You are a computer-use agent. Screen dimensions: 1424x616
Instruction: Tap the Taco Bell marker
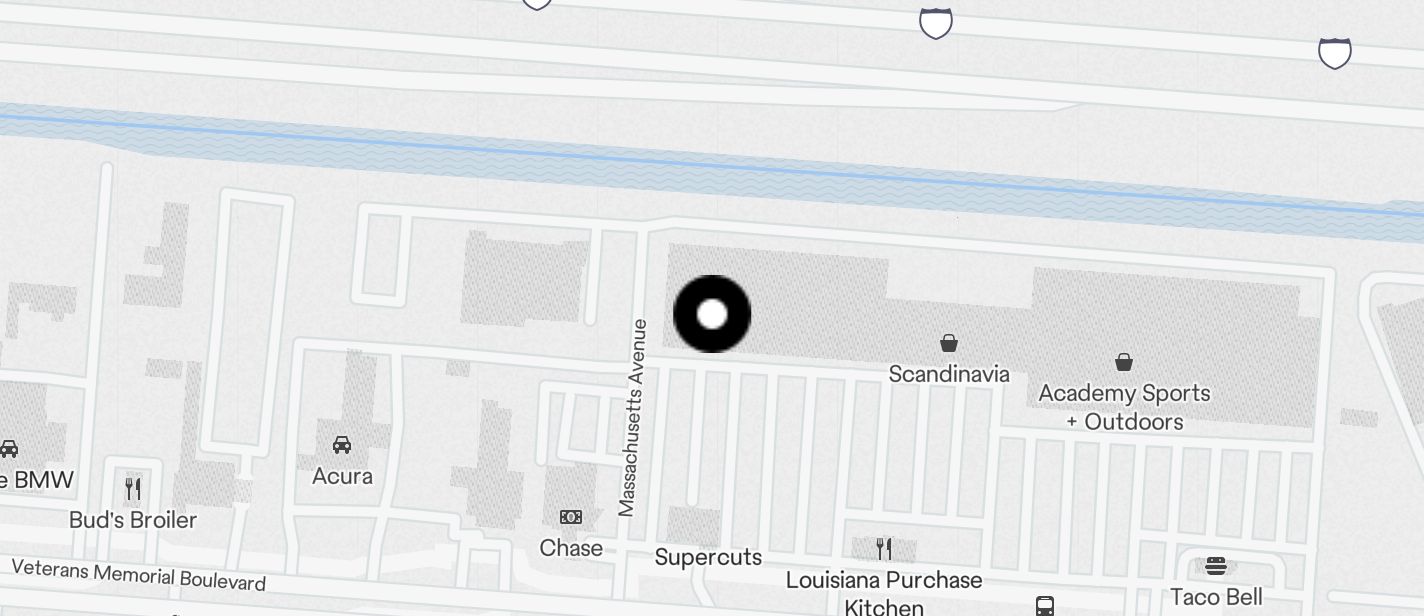(1216, 567)
